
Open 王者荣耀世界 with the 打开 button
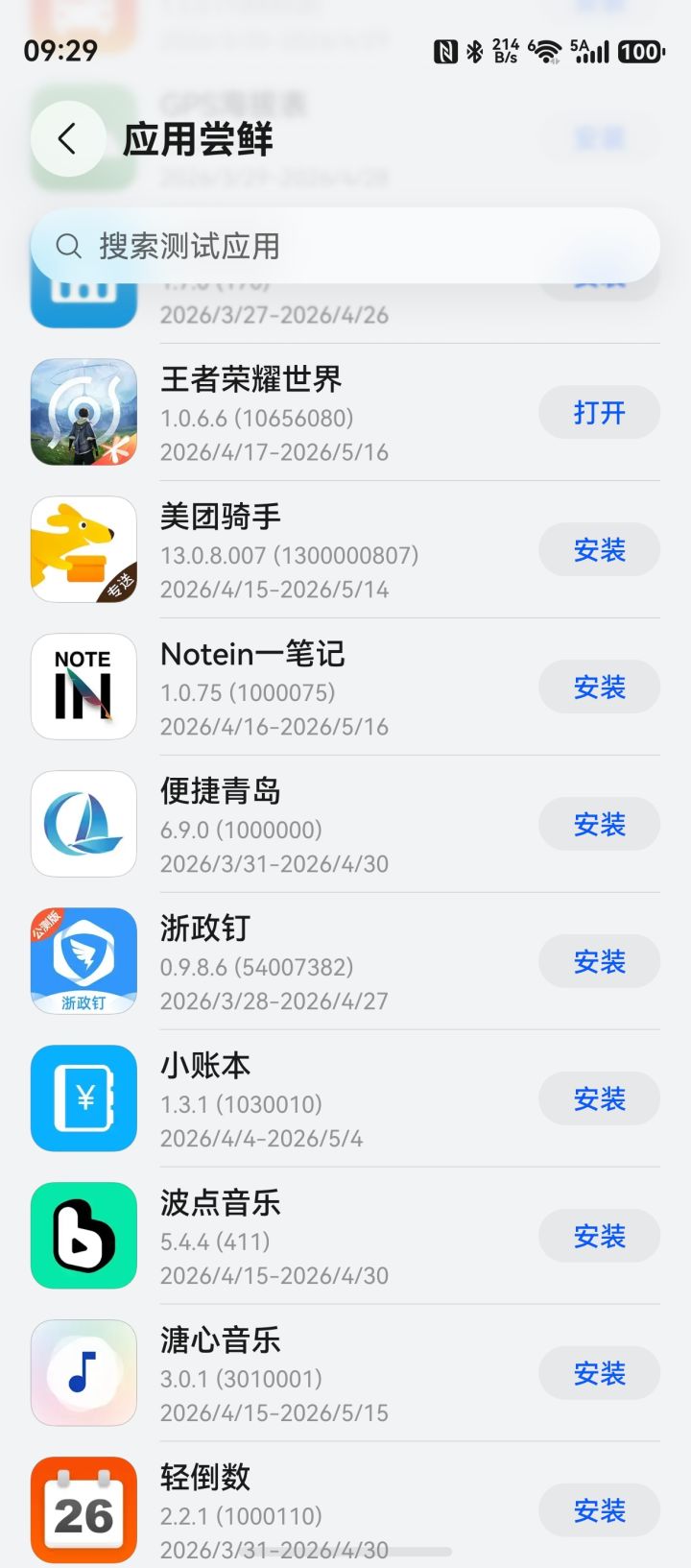tap(599, 413)
